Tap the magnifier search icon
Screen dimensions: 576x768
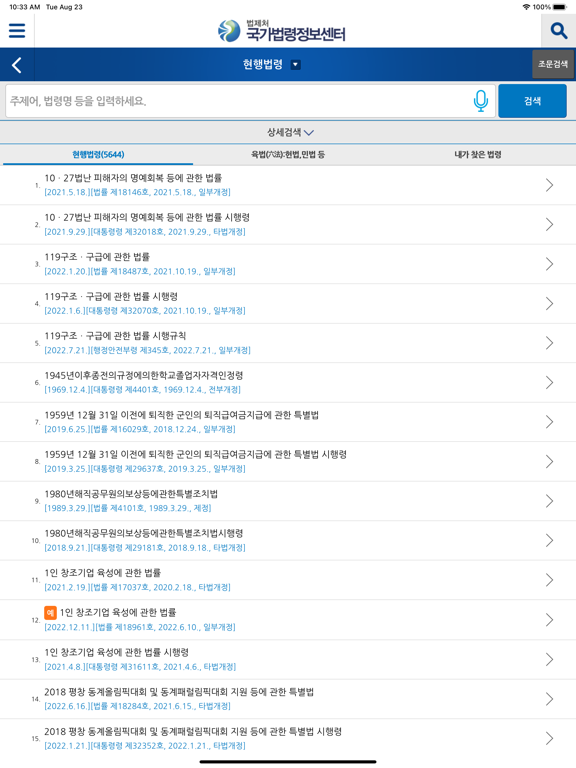[x=558, y=30]
